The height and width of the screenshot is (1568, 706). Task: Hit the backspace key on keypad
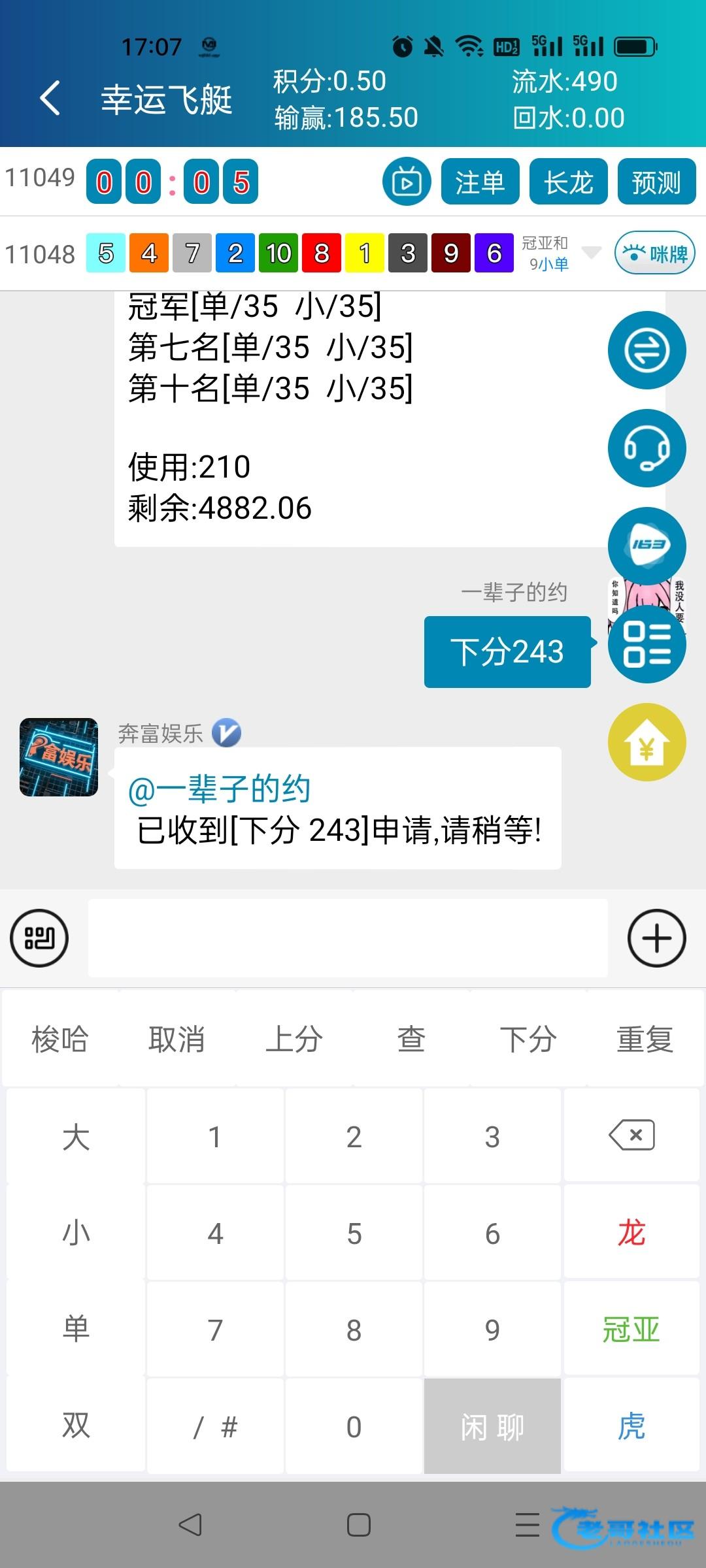(631, 1135)
